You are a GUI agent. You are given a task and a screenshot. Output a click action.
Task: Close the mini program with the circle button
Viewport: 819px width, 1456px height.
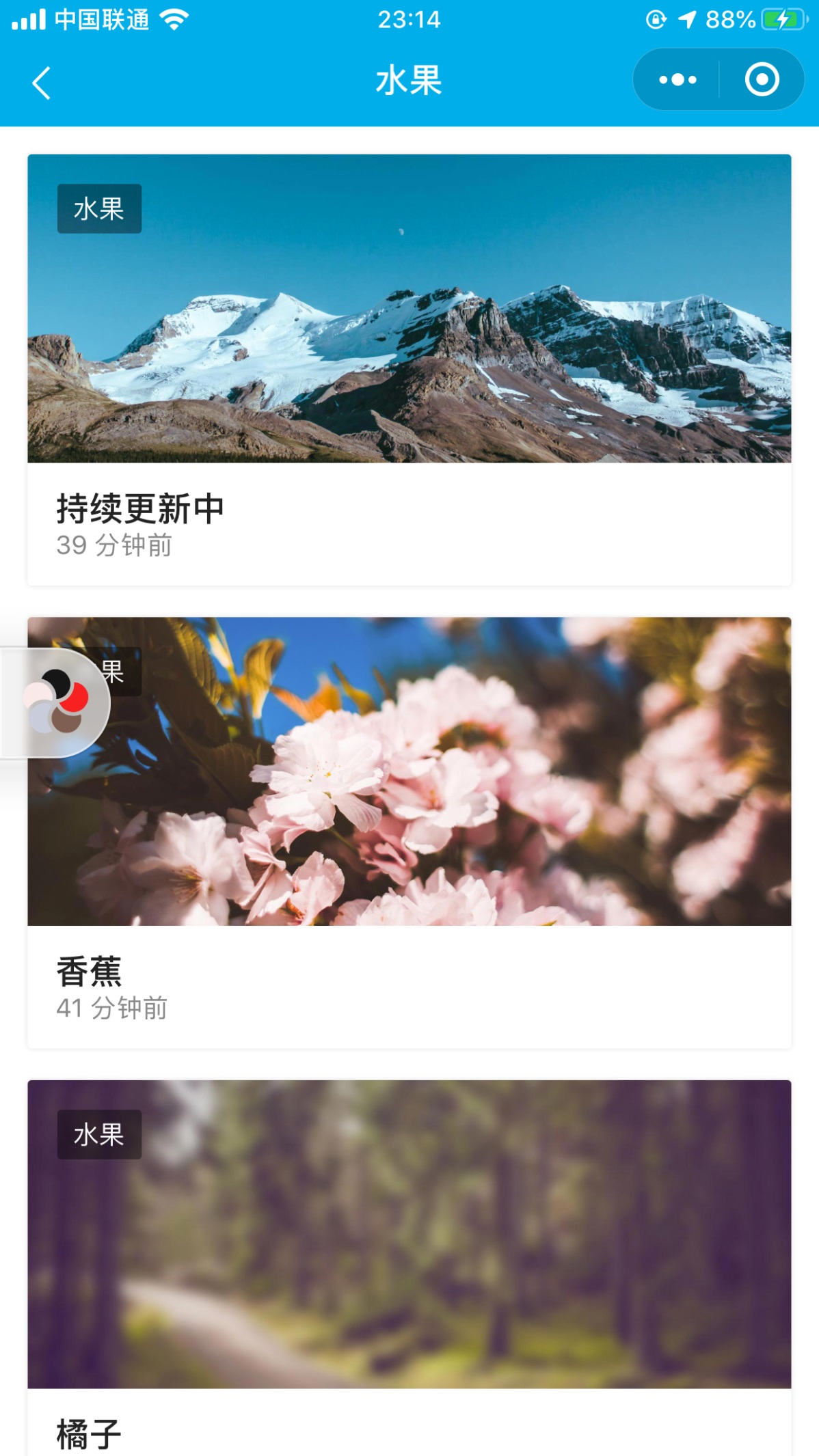pyautogui.click(x=762, y=80)
